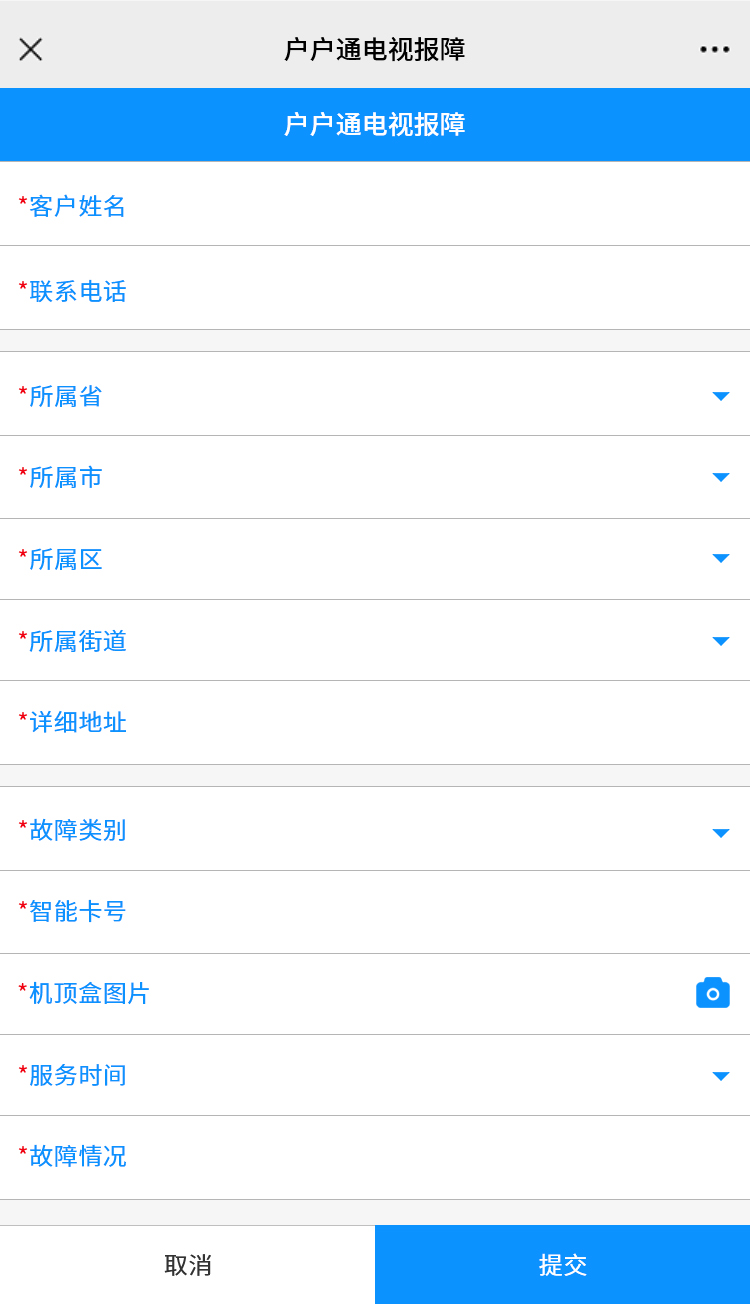Focus the 智能卡号 input
The height and width of the screenshot is (1304, 750).
tap(400, 911)
